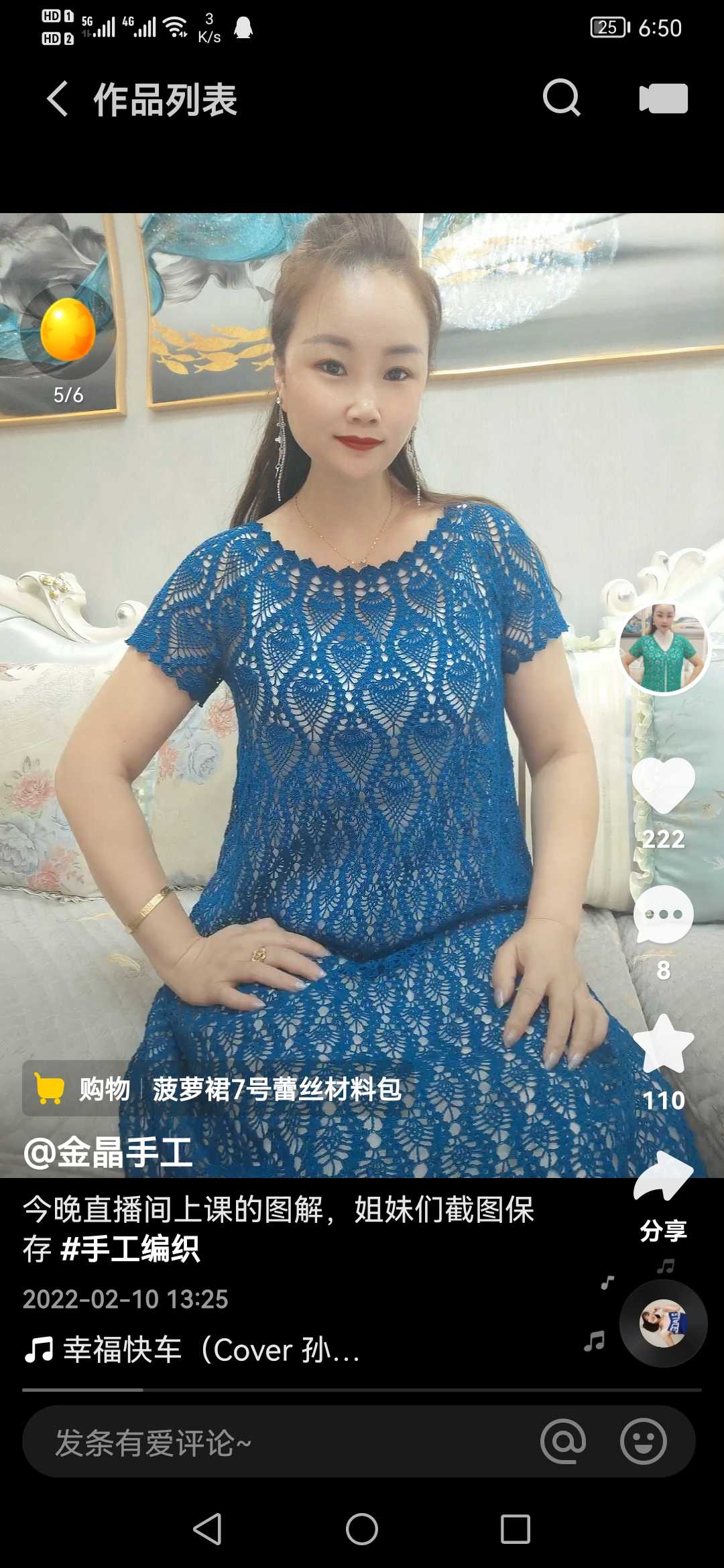Tap the camera icon to record video

click(663, 99)
